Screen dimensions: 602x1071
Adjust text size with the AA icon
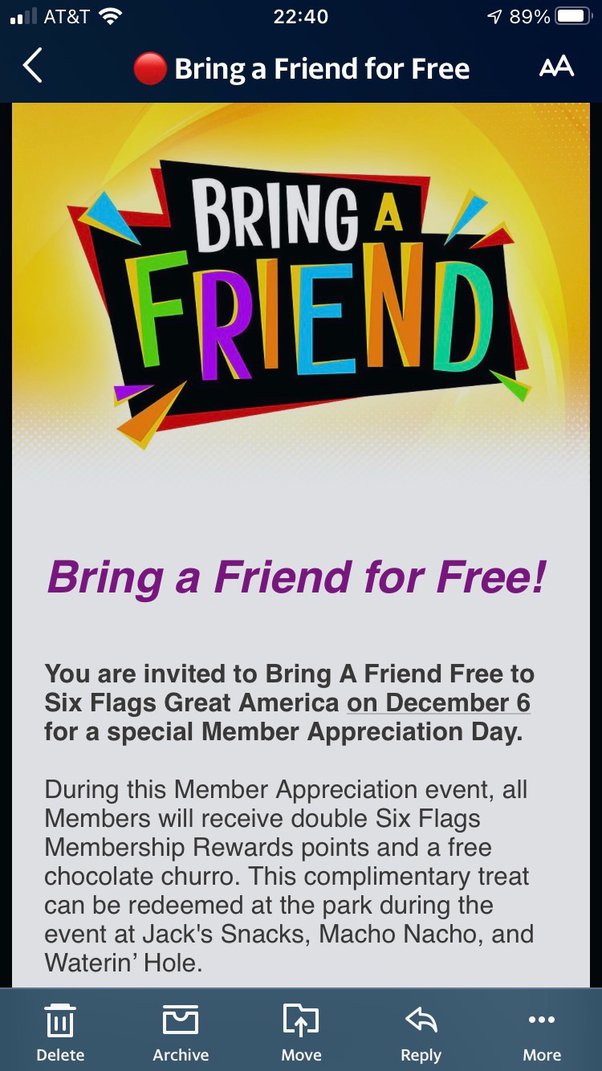pos(556,67)
